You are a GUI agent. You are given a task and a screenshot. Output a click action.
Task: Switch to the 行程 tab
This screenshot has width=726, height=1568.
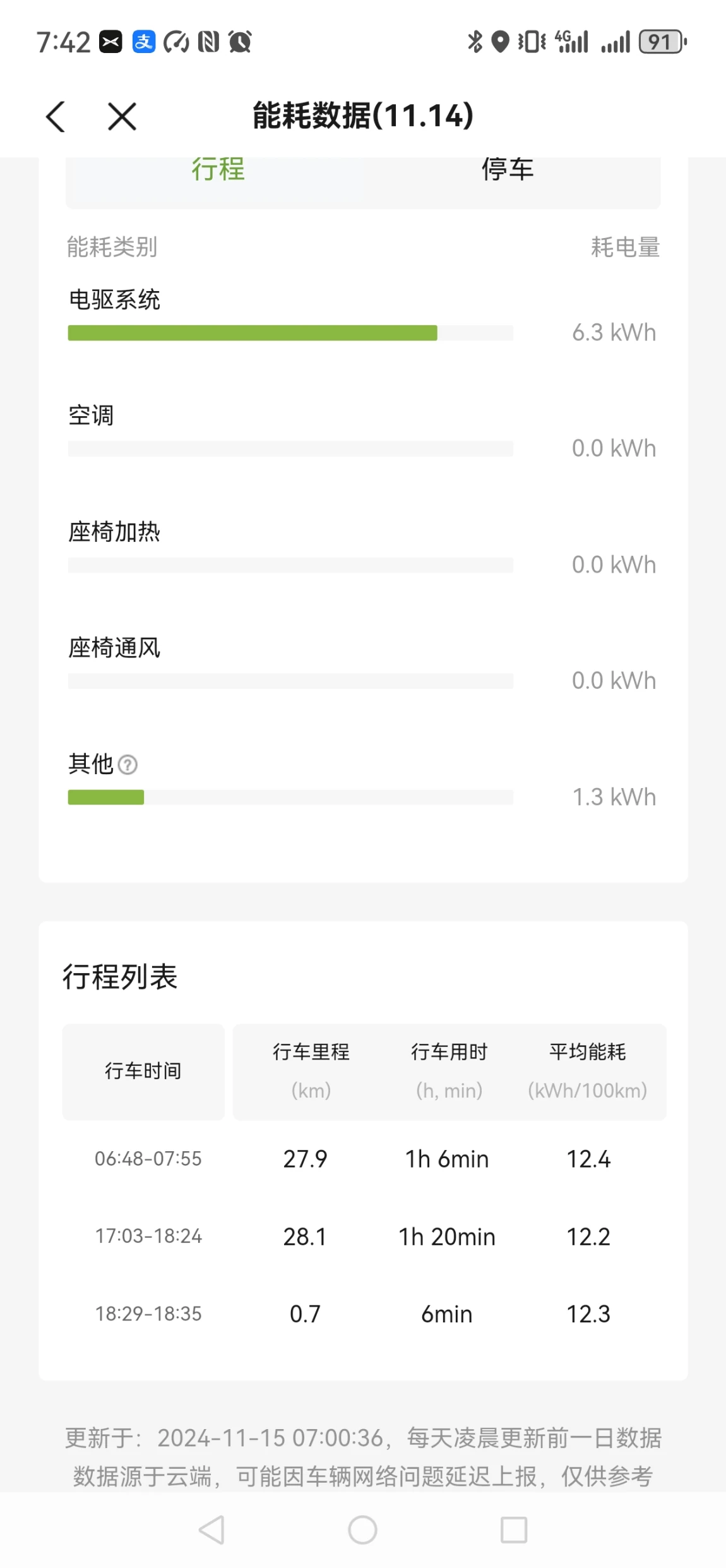click(218, 169)
